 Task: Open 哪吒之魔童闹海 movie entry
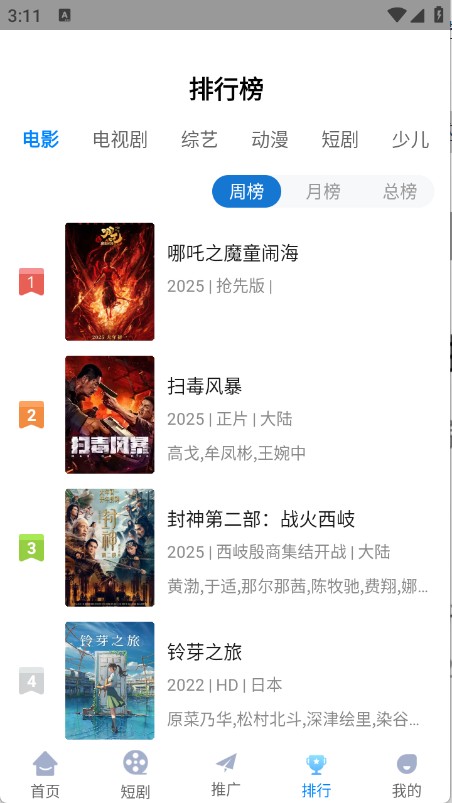(x=226, y=282)
